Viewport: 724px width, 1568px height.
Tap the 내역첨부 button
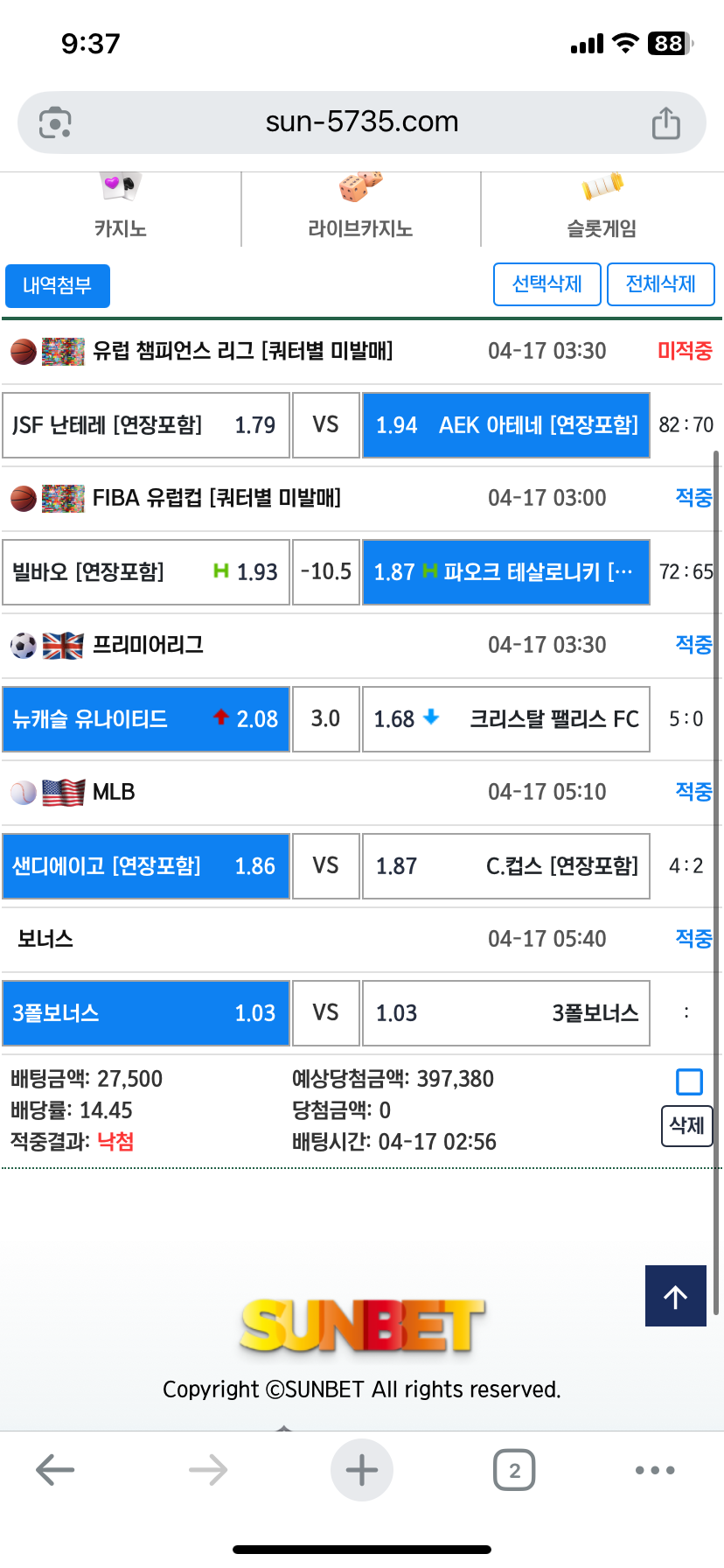[x=58, y=285]
